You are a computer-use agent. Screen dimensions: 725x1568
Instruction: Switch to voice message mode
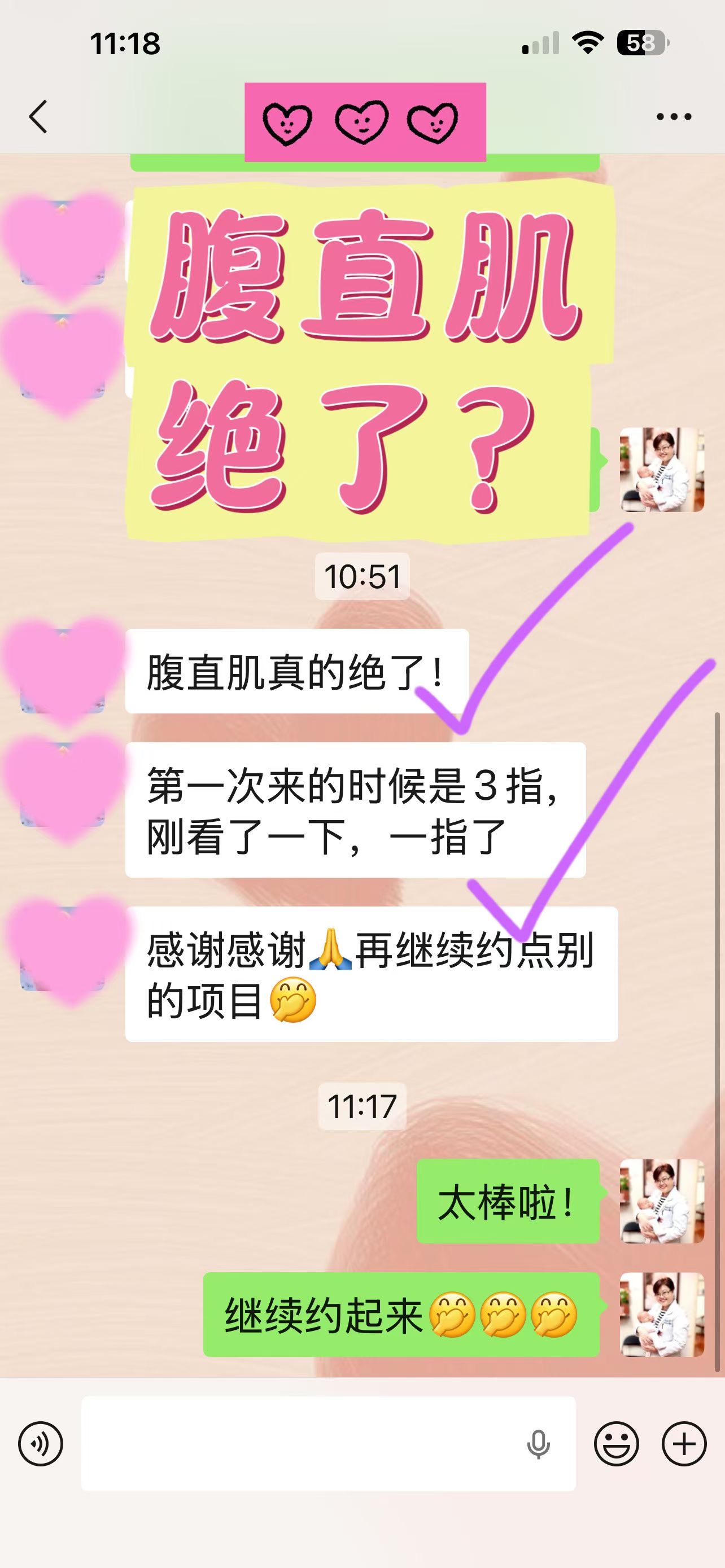coord(40,1443)
